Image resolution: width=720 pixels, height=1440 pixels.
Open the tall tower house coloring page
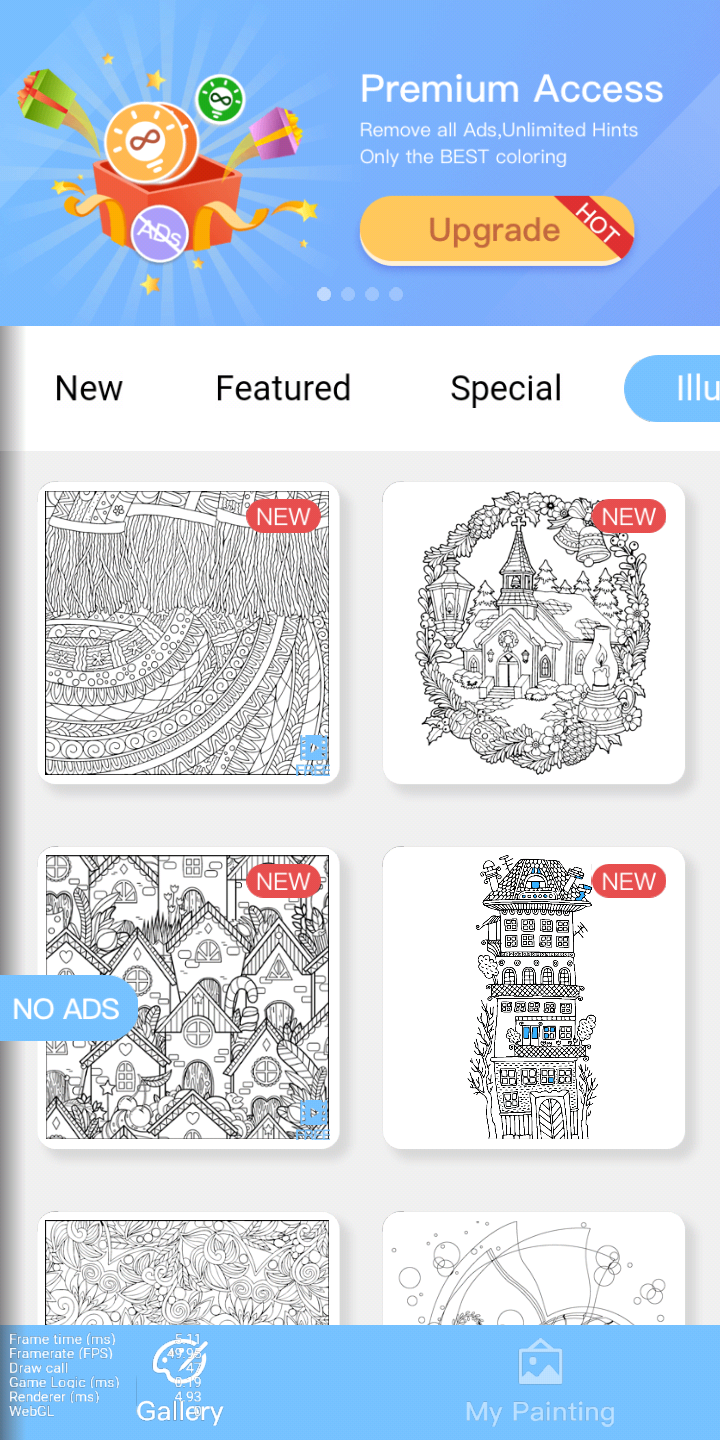click(534, 997)
